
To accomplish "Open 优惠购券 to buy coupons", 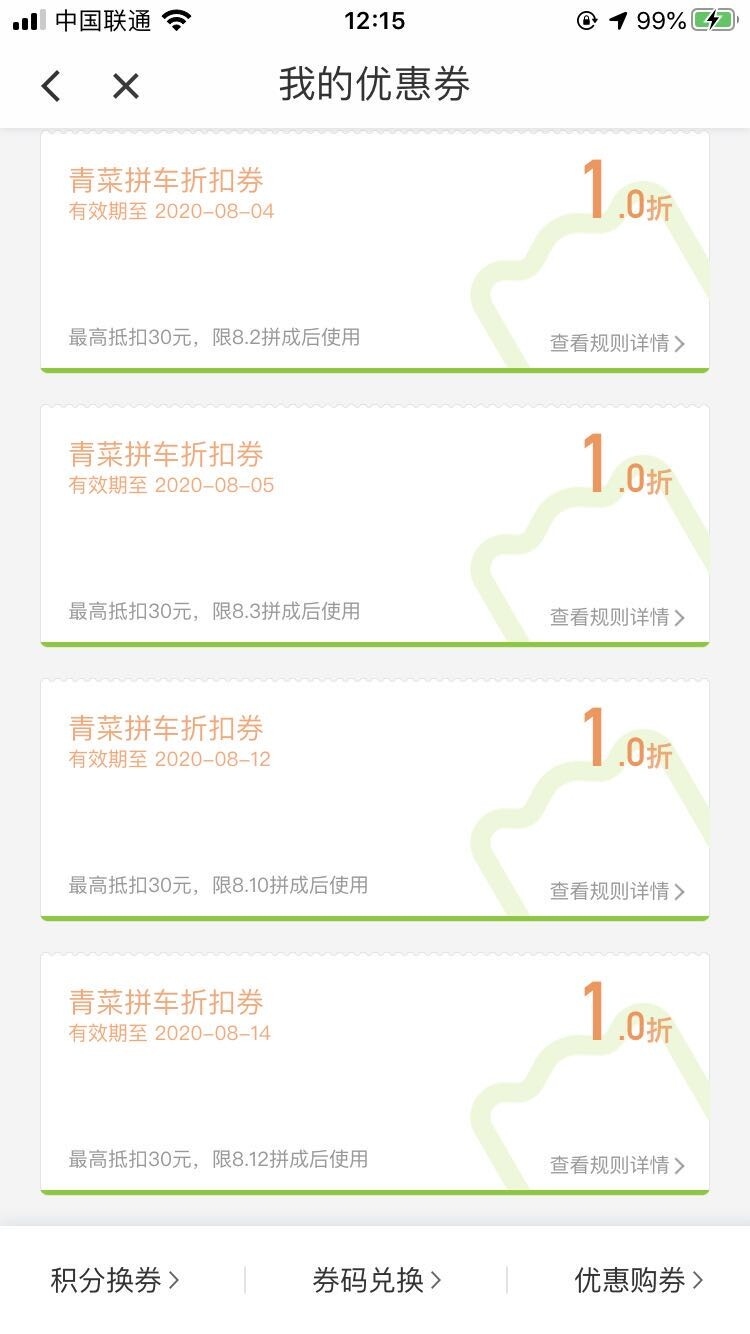I will [x=638, y=1280].
